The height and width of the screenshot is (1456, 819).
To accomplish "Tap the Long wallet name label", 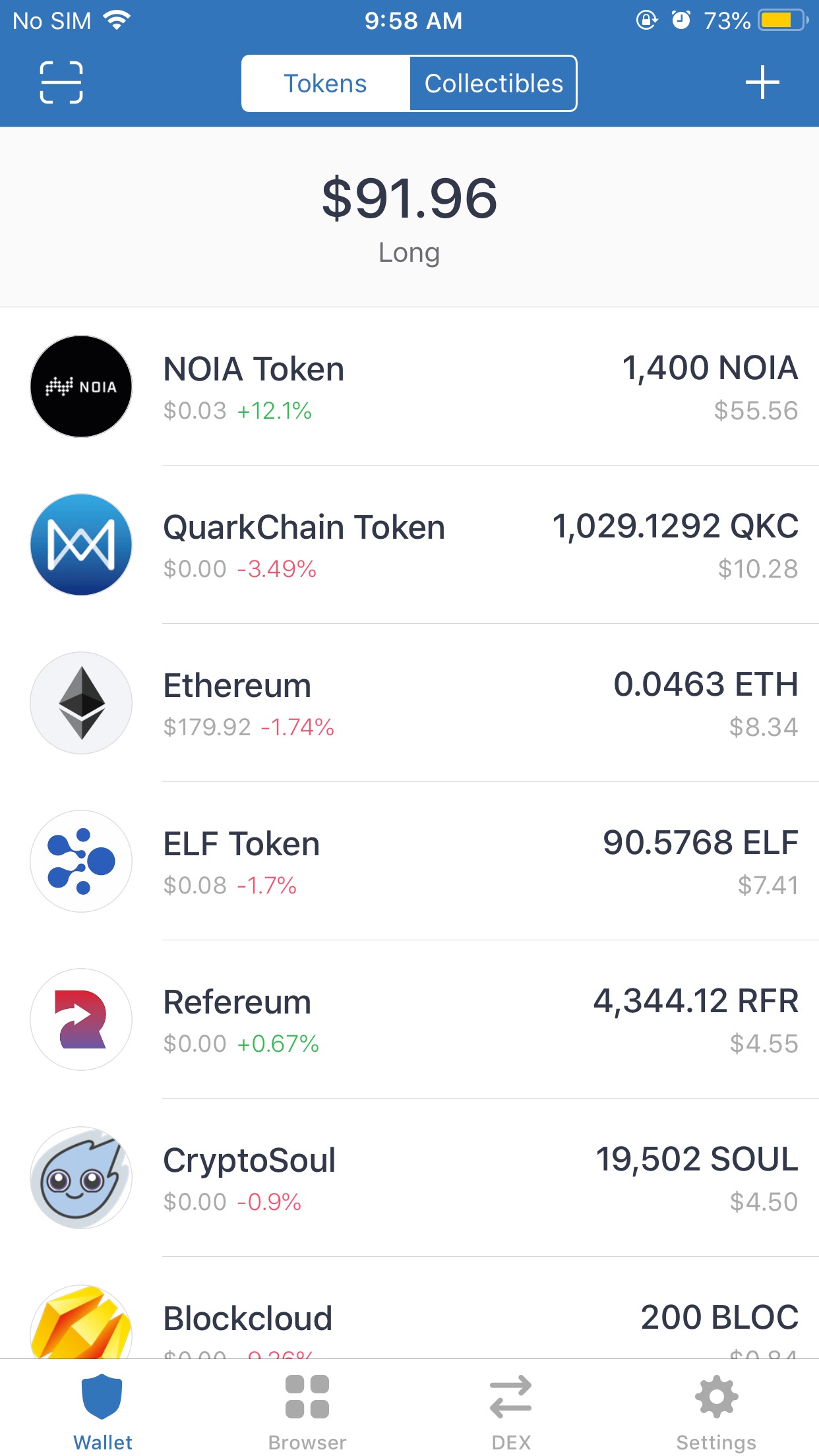I will [x=409, y=252].
